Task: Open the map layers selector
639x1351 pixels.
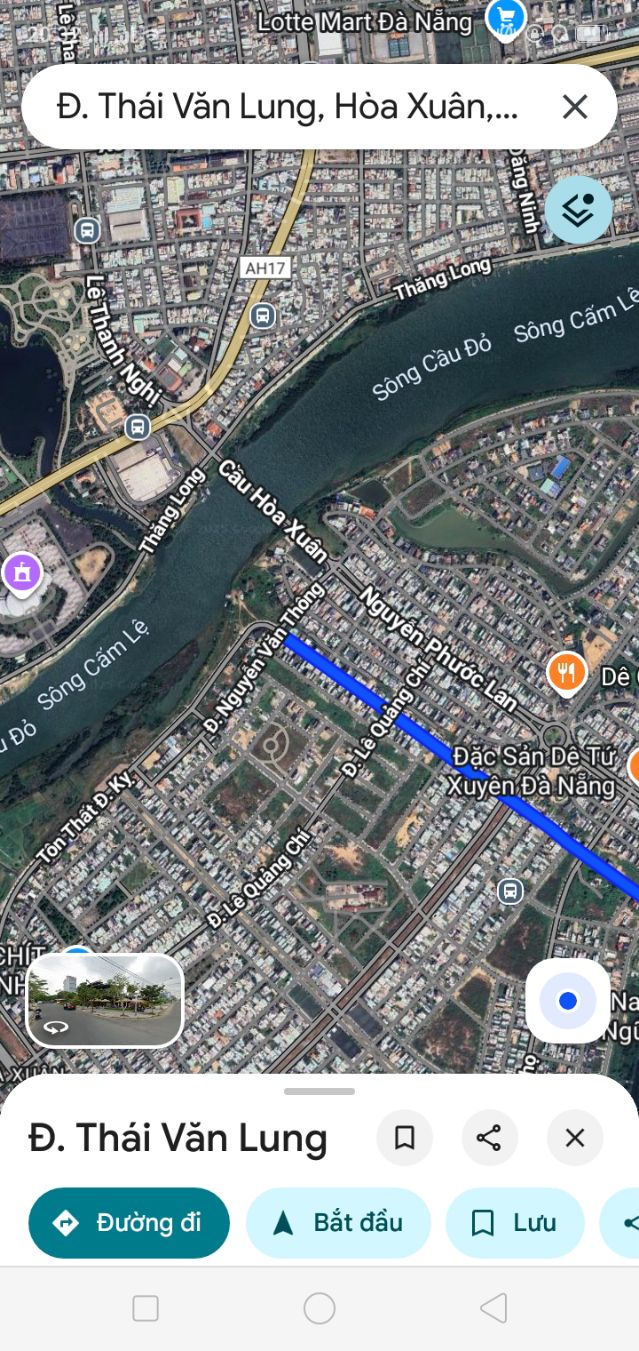Action: point(578,209)
